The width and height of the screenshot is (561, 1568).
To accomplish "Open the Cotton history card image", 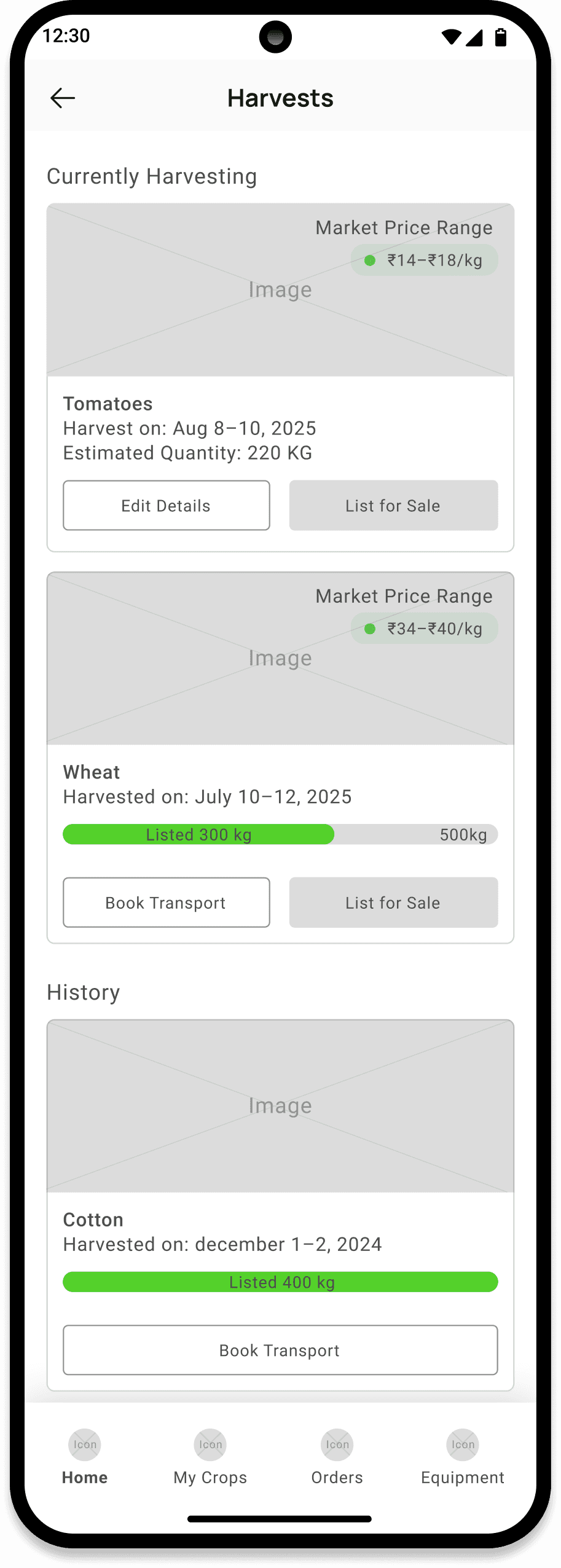I will [x=280, y=1106].
